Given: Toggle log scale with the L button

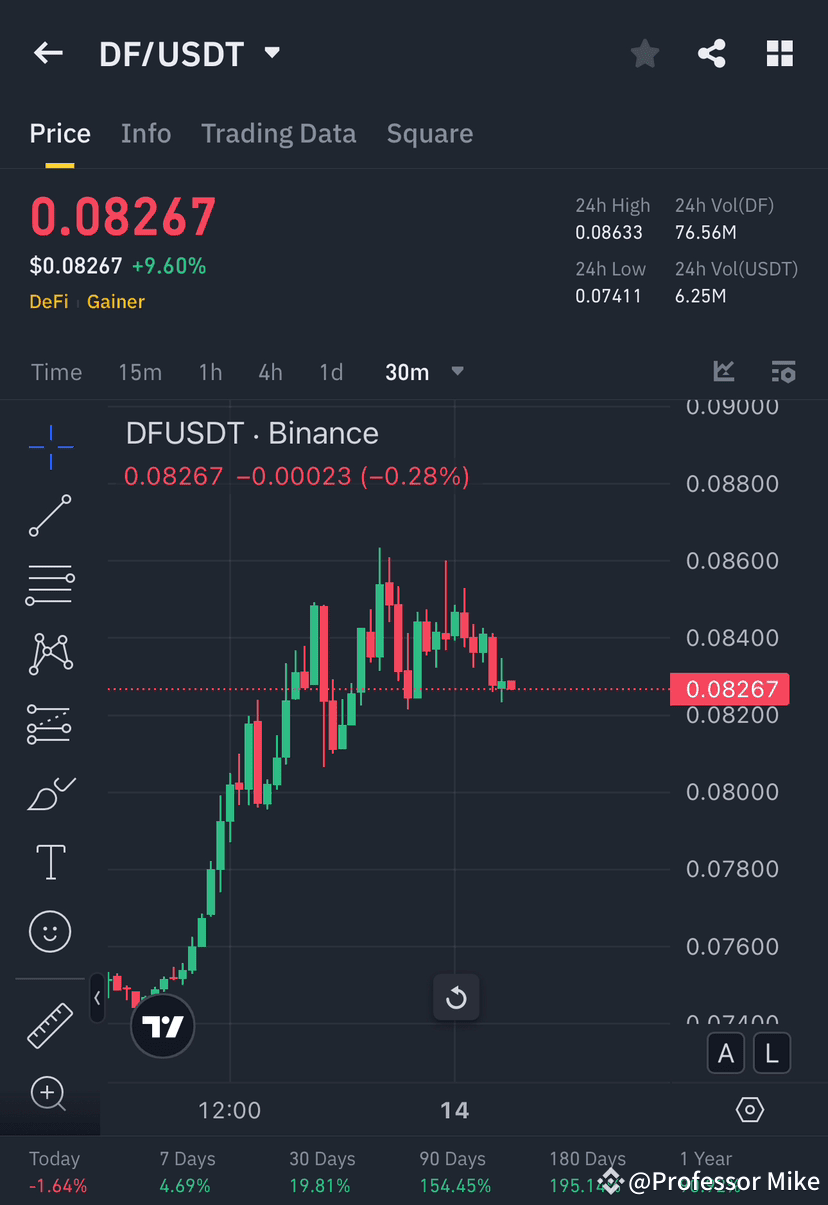Looking at the screenshot, I should click(x=772, y=1053).
